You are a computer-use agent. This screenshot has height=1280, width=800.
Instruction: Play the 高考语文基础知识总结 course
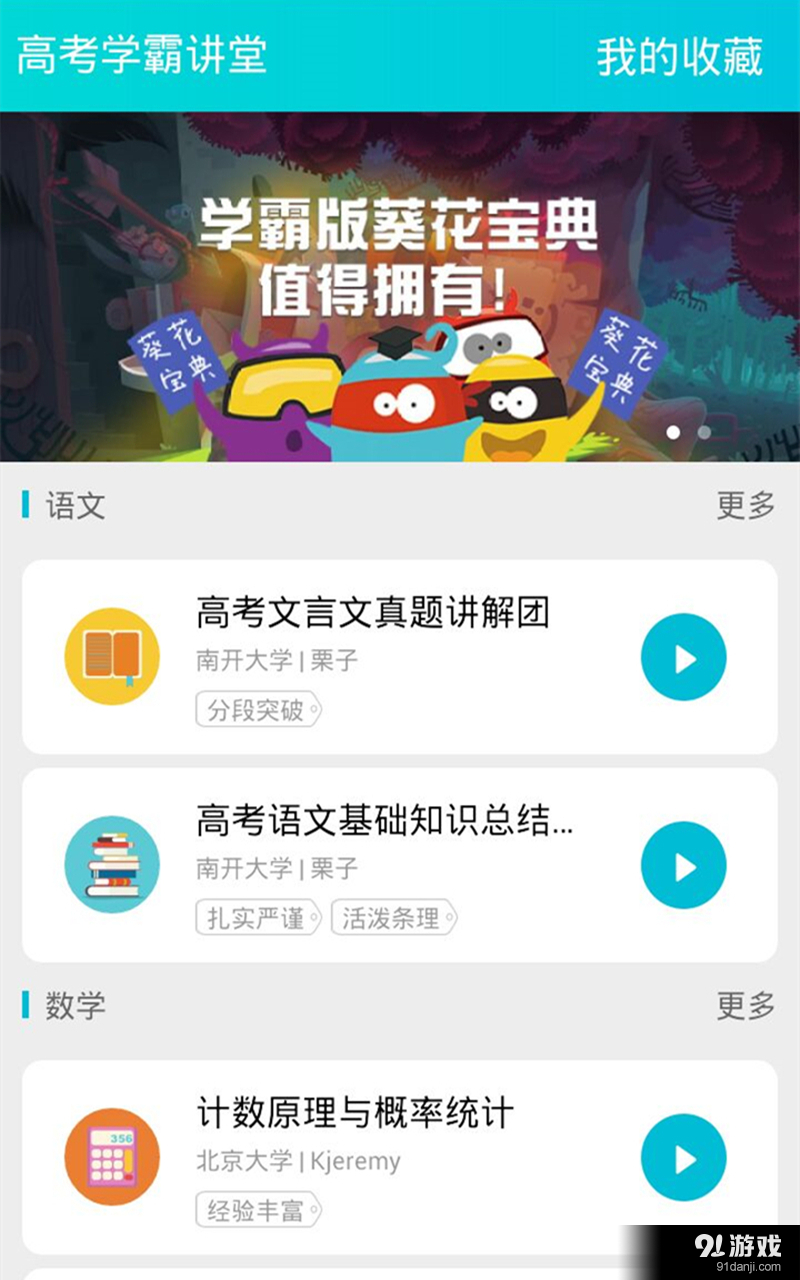click(683, 865)
